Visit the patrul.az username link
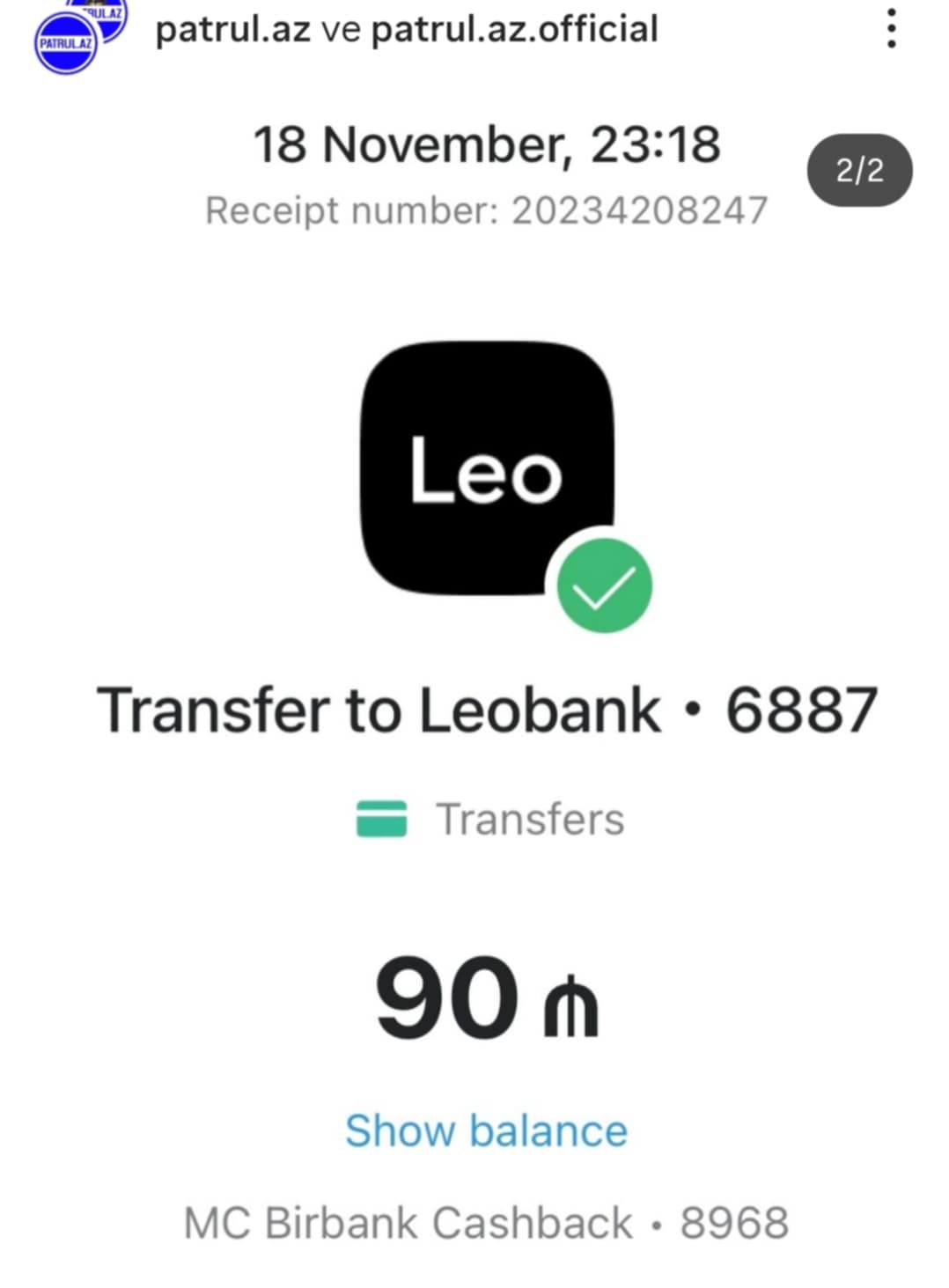The image size is (949, 1288). point(232,30)
